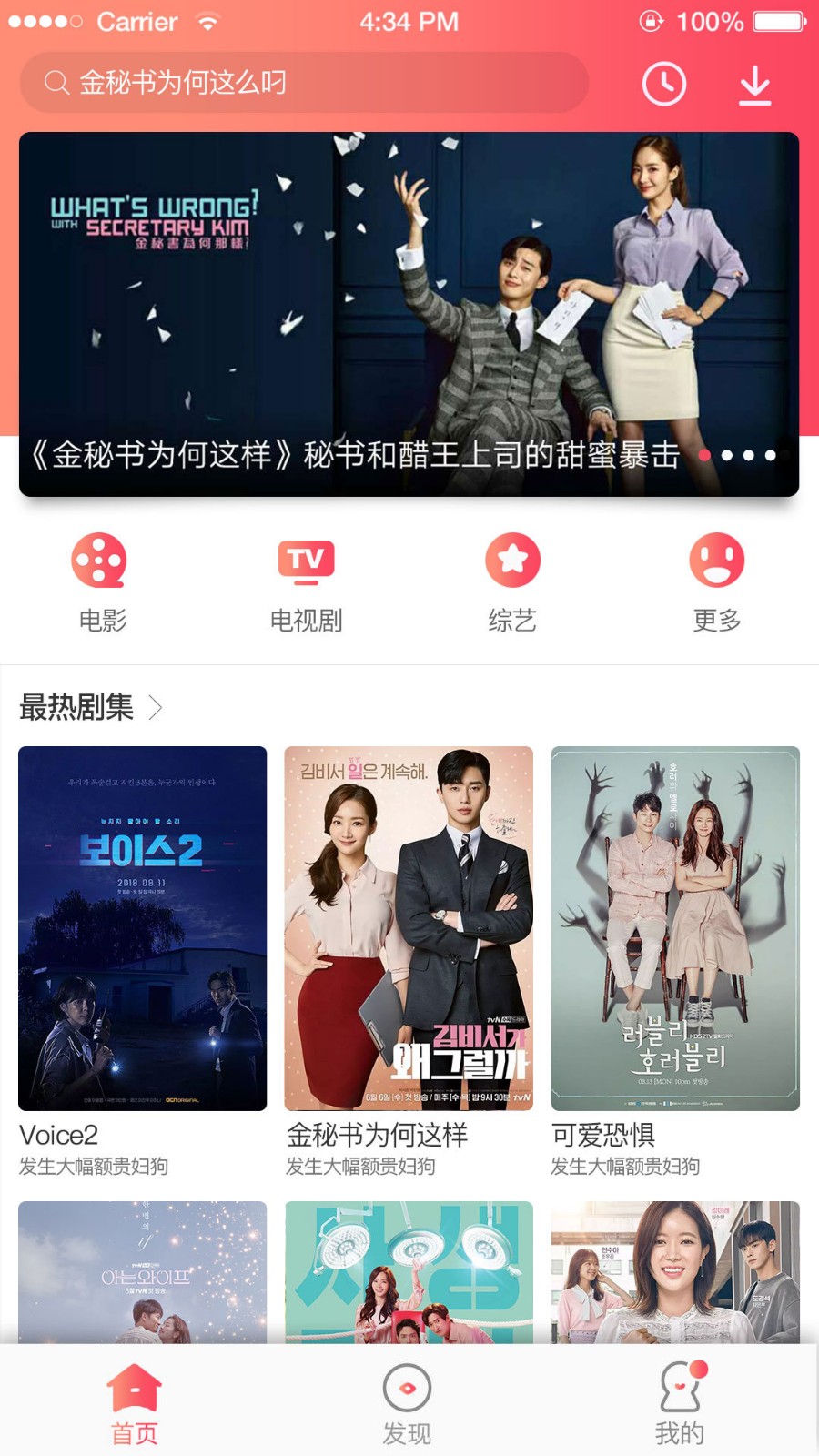Tap the 更多 (More) category icon
This screenshot has height=1456, width=819.
718,560
